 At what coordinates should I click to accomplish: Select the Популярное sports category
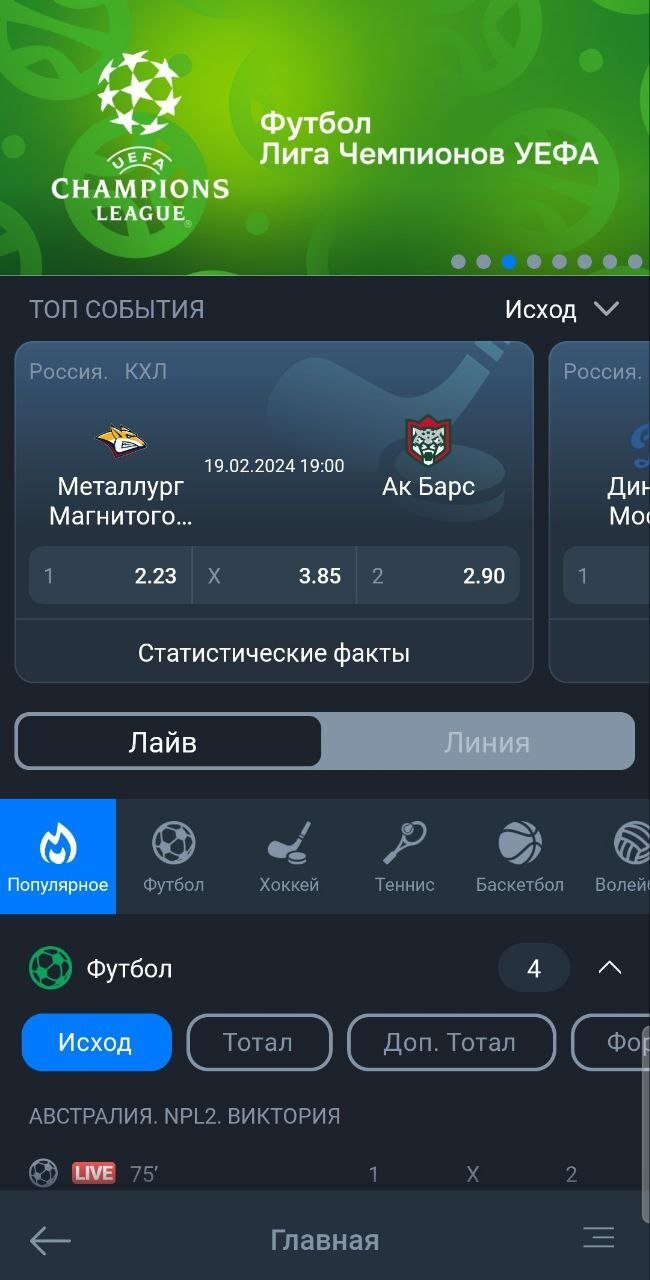(x=58, y=857)
